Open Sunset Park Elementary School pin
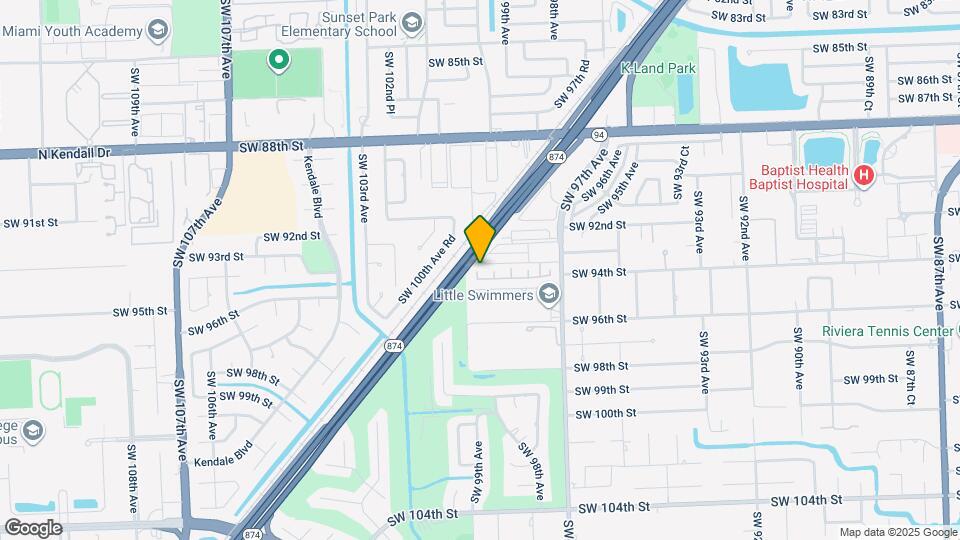The width and height of the screenshot is (960, 540). click(411, 24)
